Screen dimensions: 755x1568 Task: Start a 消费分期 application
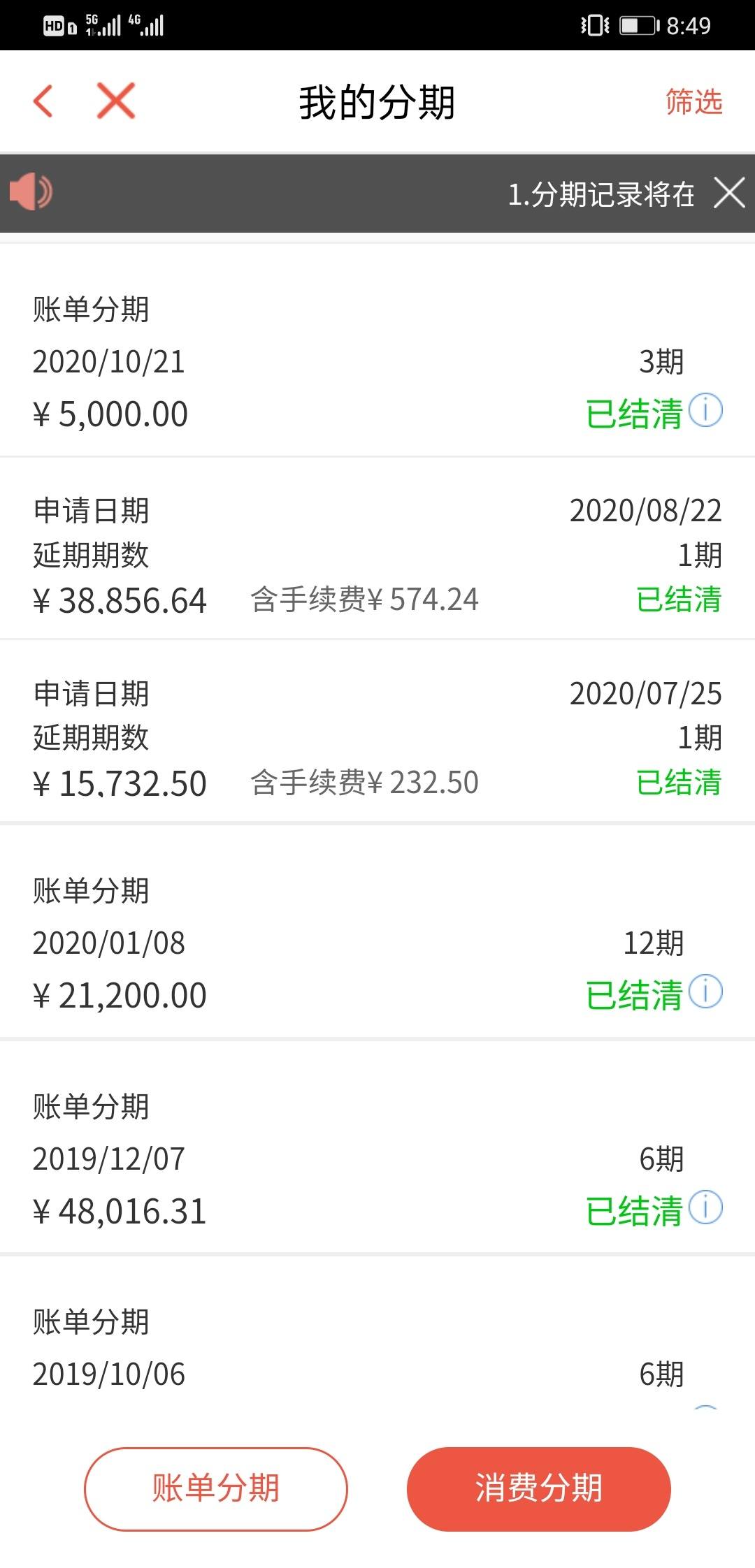click(x=539, y=1489)
